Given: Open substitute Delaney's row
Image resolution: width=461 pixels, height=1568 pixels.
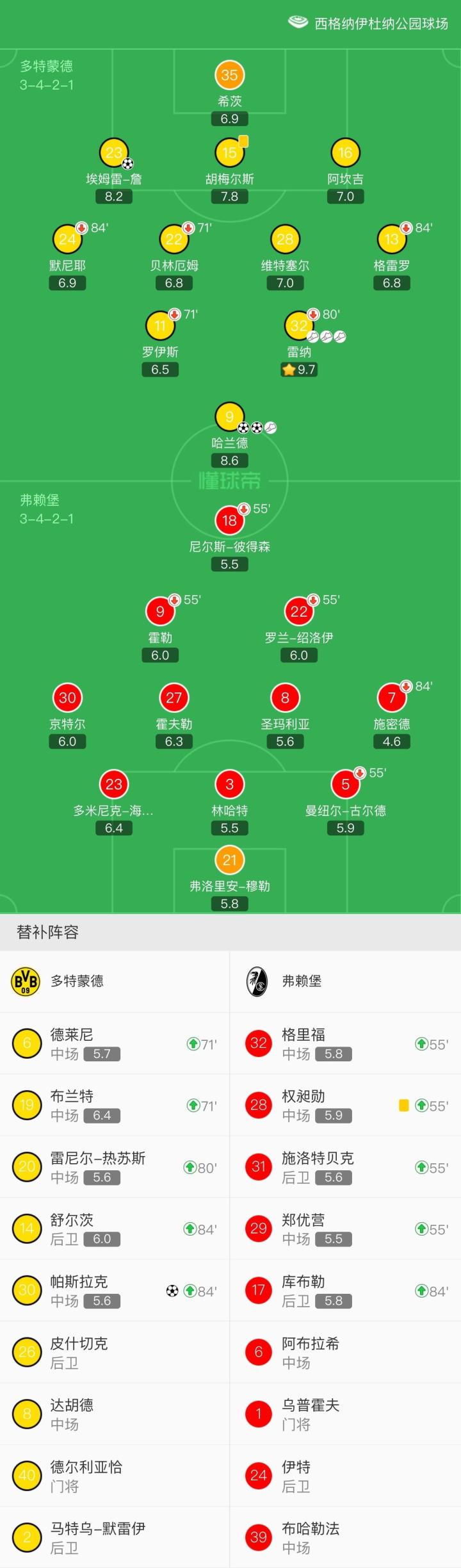Looking at the screenshot, I should click(115, 1043).
